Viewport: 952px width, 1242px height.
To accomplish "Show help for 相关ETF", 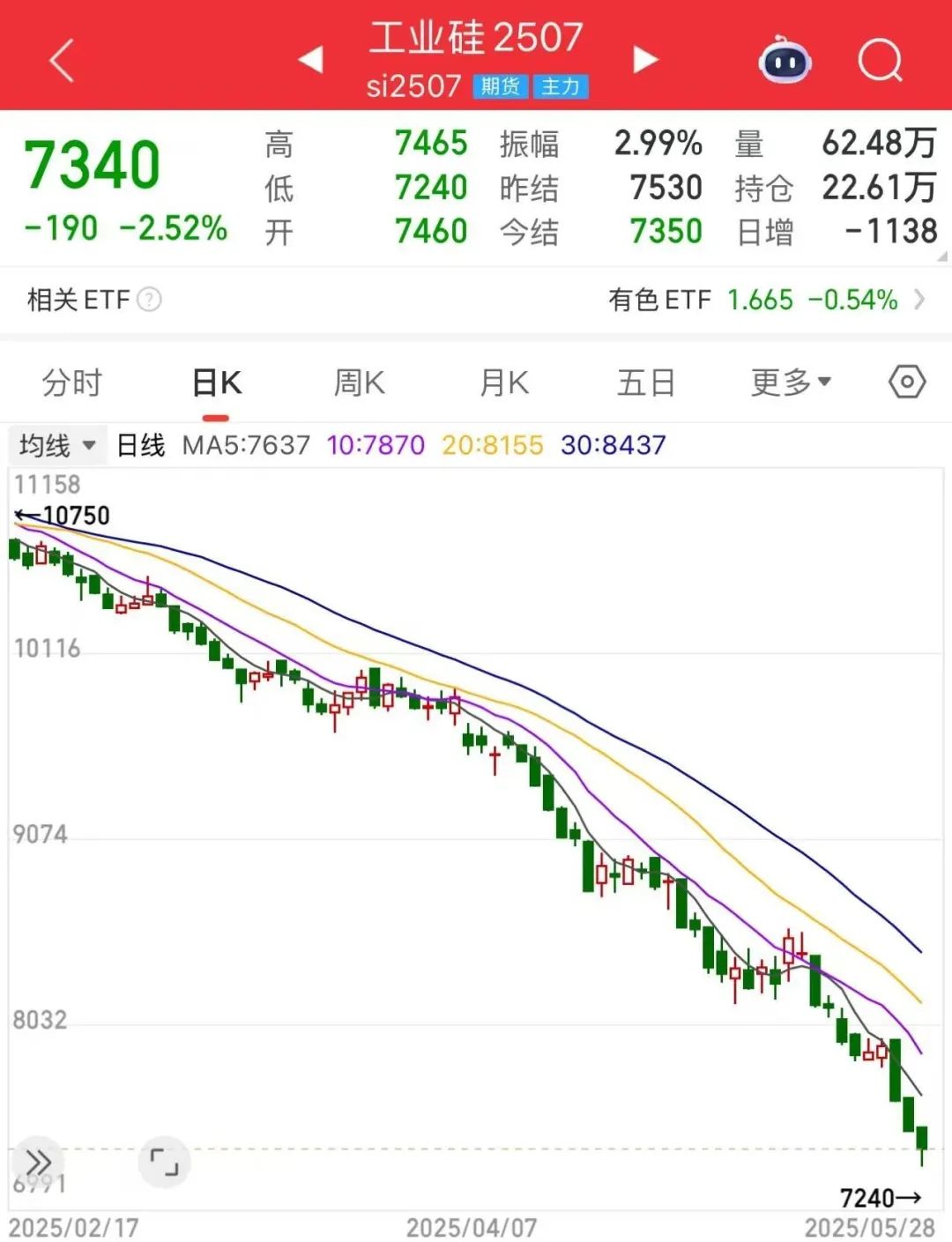I will [150, 300].
